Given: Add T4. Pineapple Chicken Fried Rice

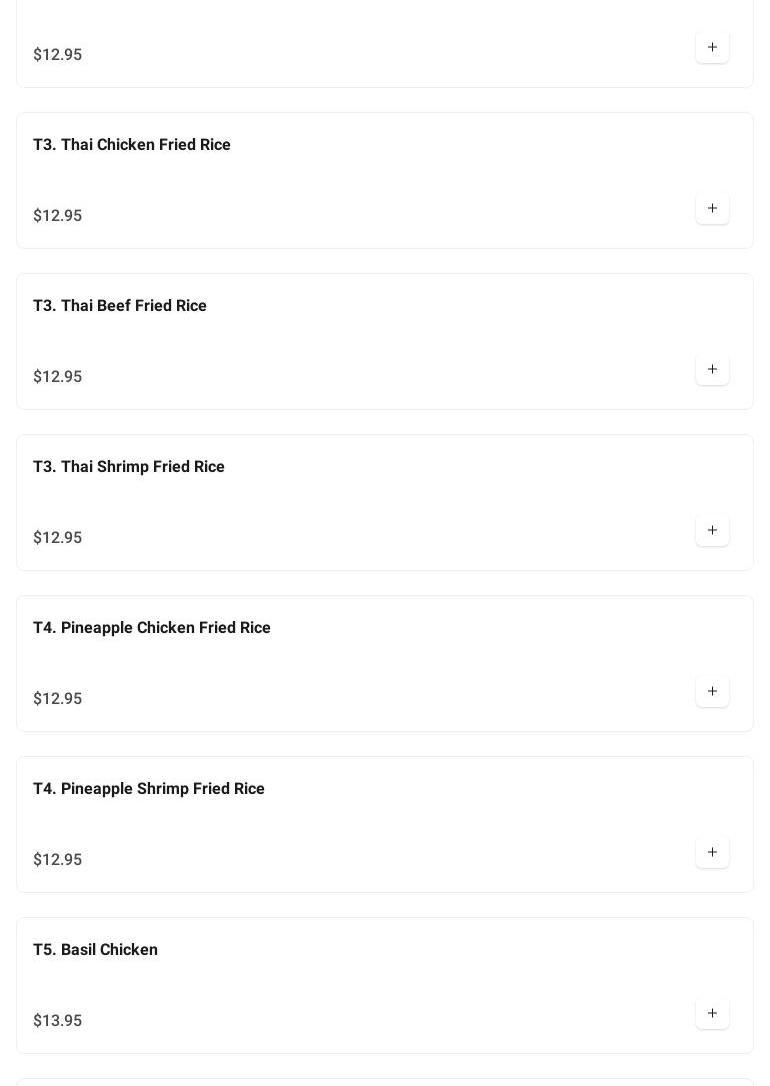Looking at the screenshot, I should 712,692.
